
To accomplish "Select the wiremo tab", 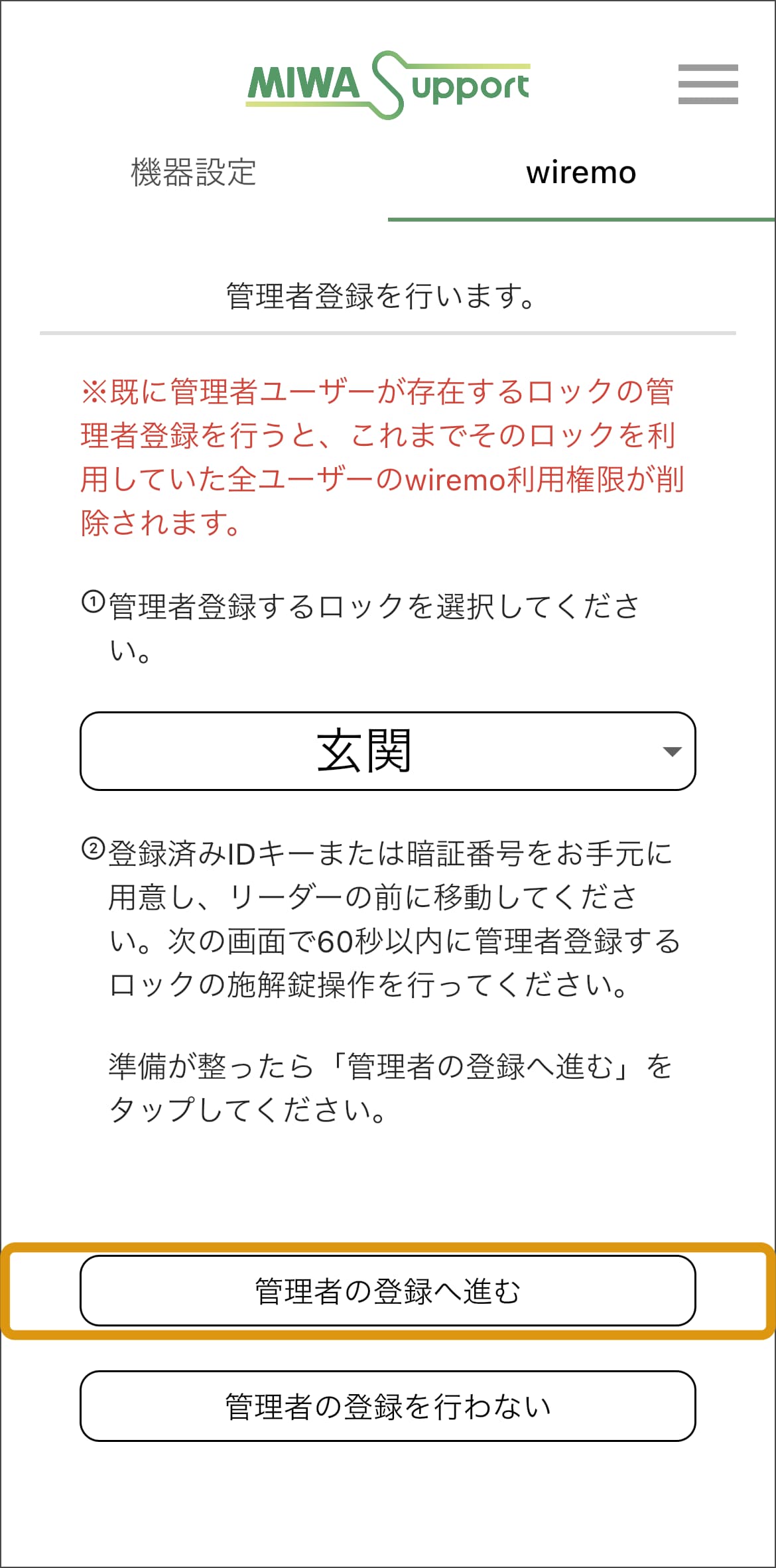I will coord(581,173).
